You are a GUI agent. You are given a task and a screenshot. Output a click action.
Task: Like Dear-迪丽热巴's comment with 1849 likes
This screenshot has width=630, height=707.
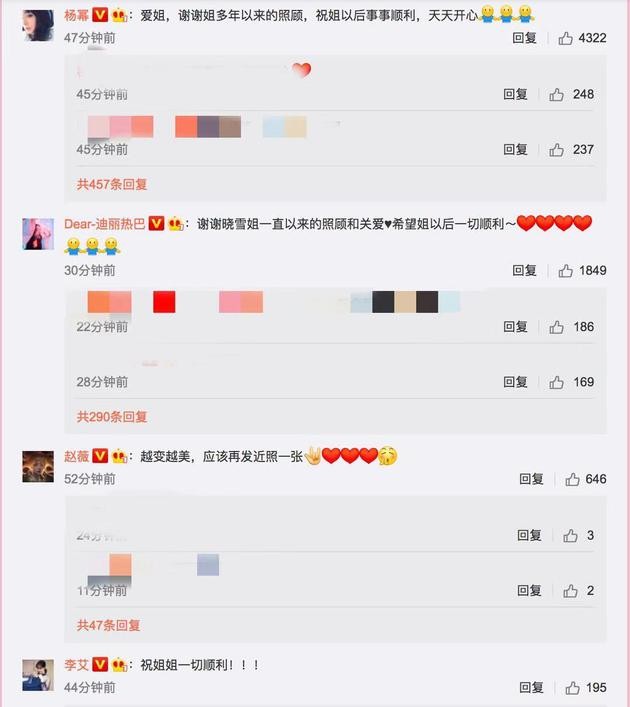pyautogui.click(x=566, y=270)
